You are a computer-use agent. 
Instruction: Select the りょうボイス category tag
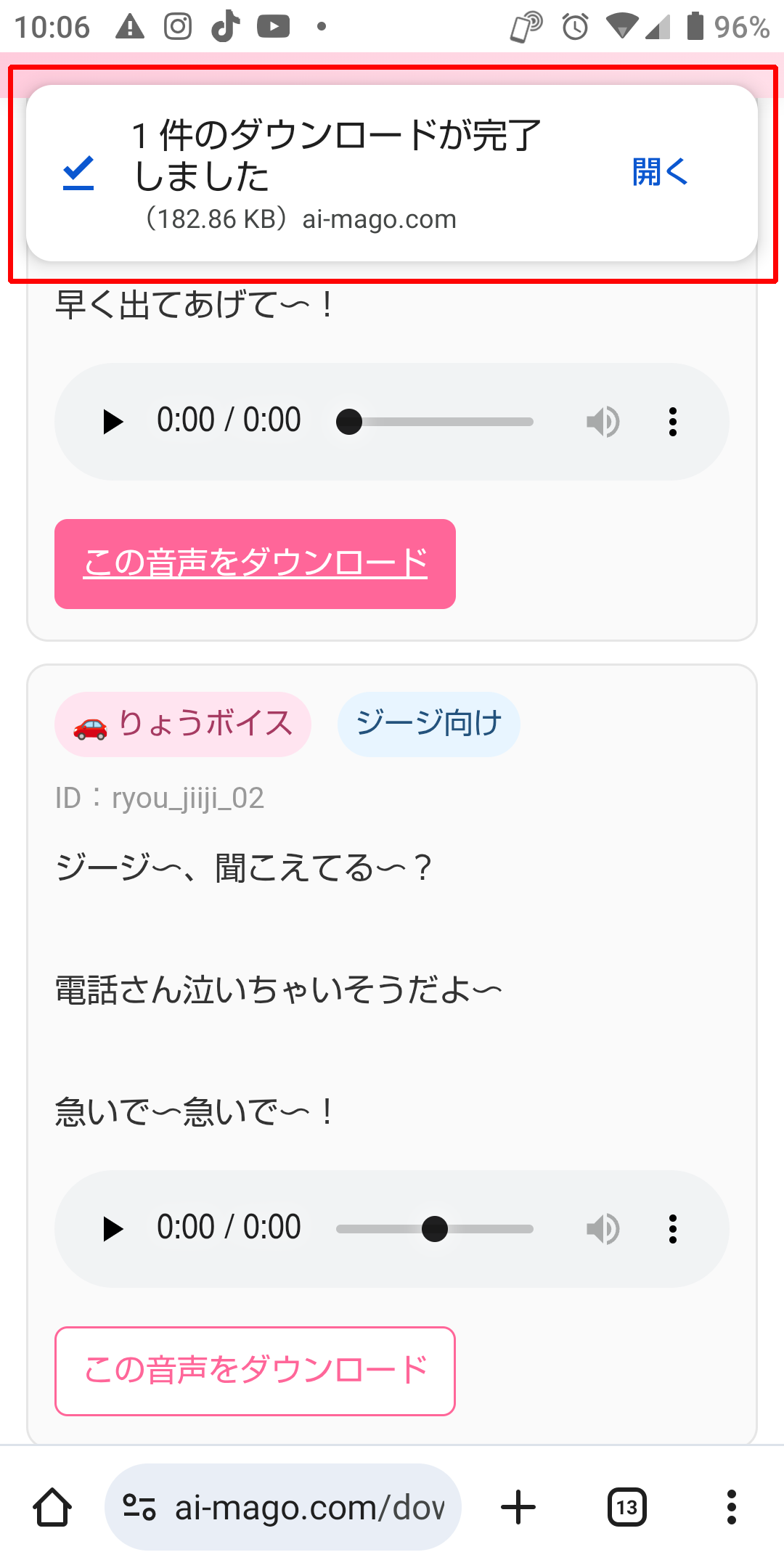click(182, 723)
